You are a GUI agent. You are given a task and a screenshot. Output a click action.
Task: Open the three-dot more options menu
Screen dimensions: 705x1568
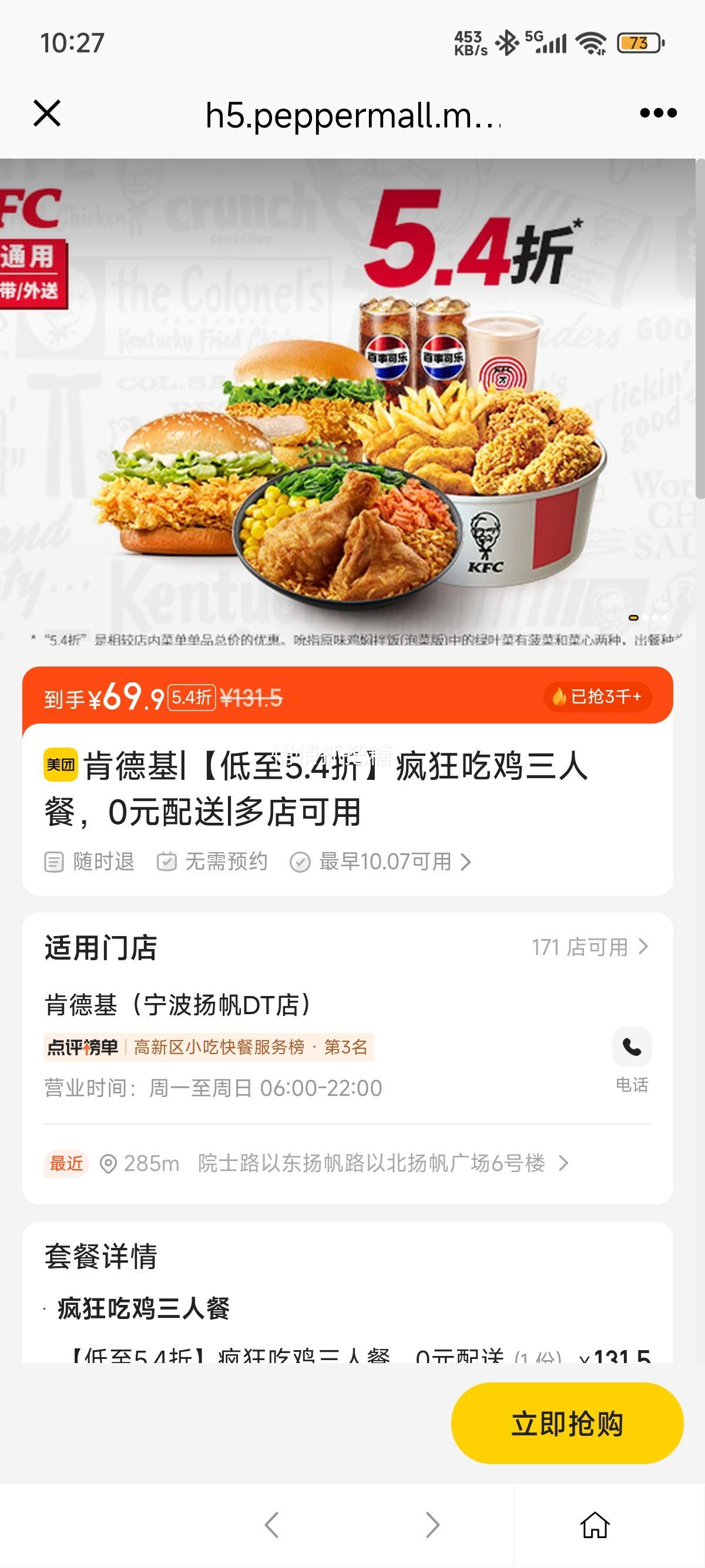coord(658,113)
